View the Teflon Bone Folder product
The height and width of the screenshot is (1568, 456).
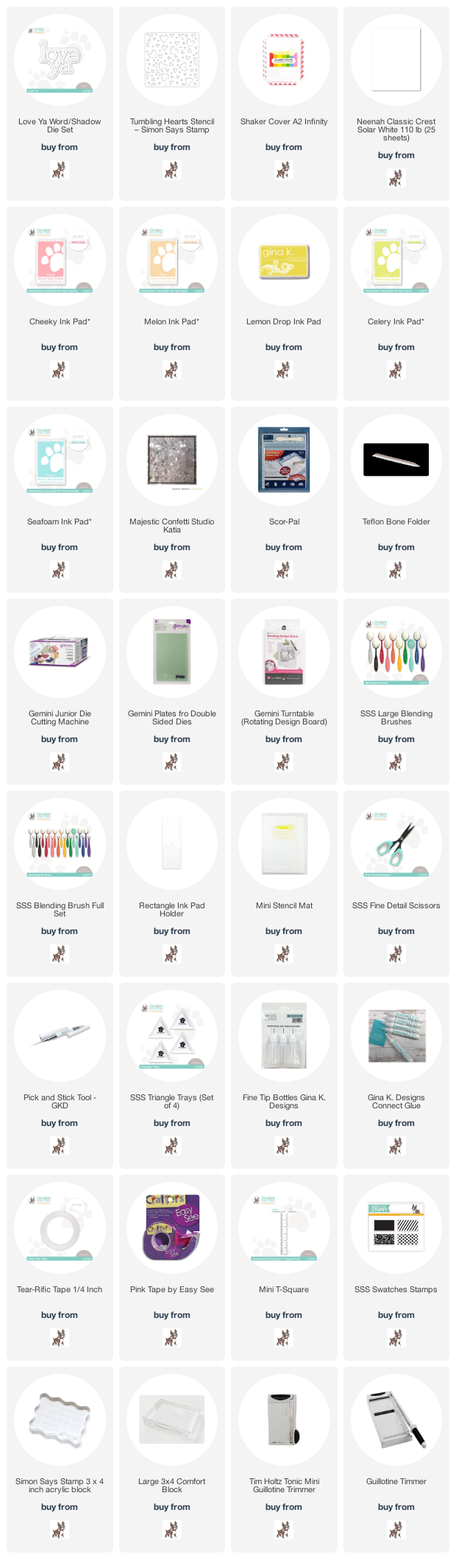tap(396, 459)
